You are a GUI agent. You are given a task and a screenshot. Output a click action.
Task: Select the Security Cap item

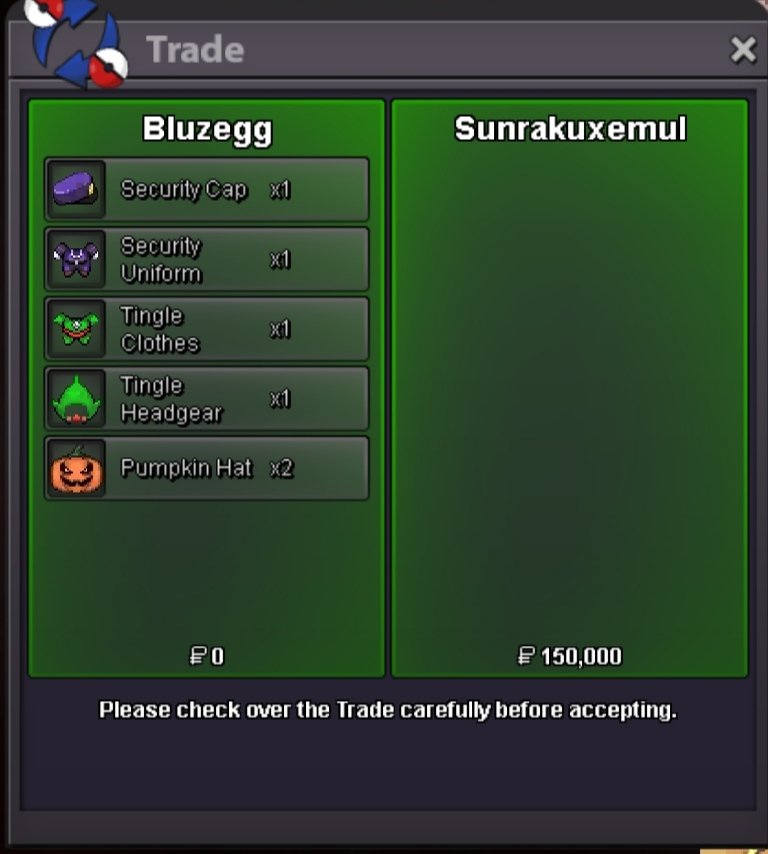pyautogui.click(x=206, y=189)
